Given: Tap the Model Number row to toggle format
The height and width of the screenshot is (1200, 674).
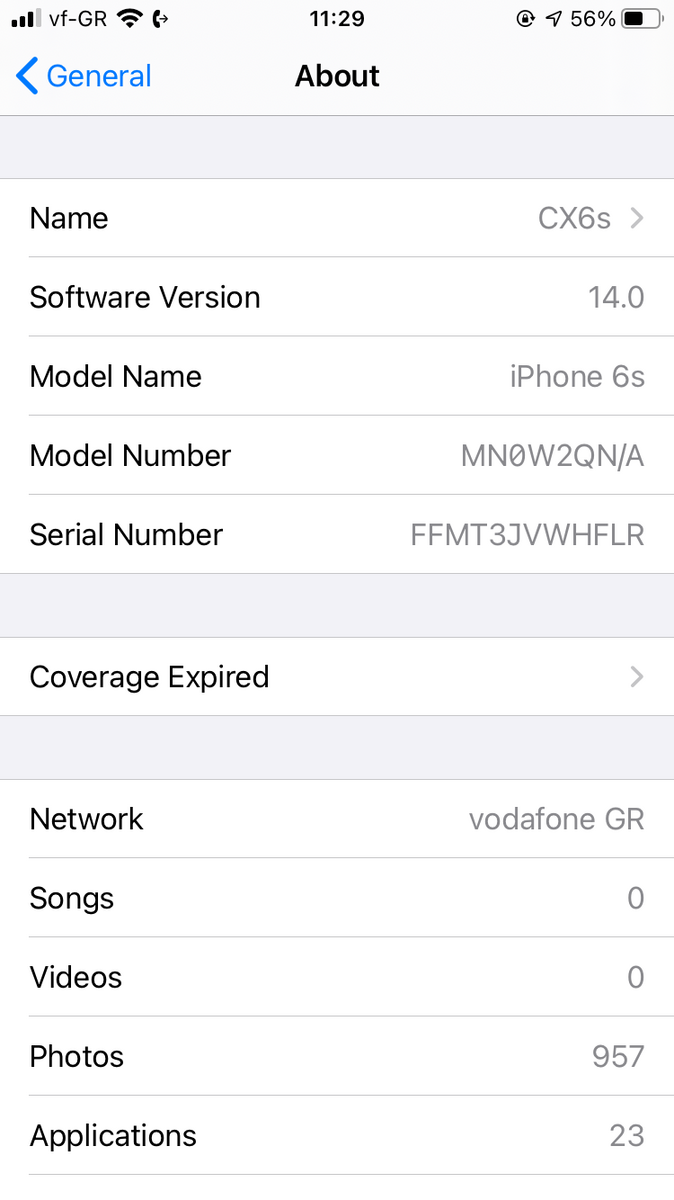Looking at the screenshot, I should pyautogui.click(x=337, y=455).
